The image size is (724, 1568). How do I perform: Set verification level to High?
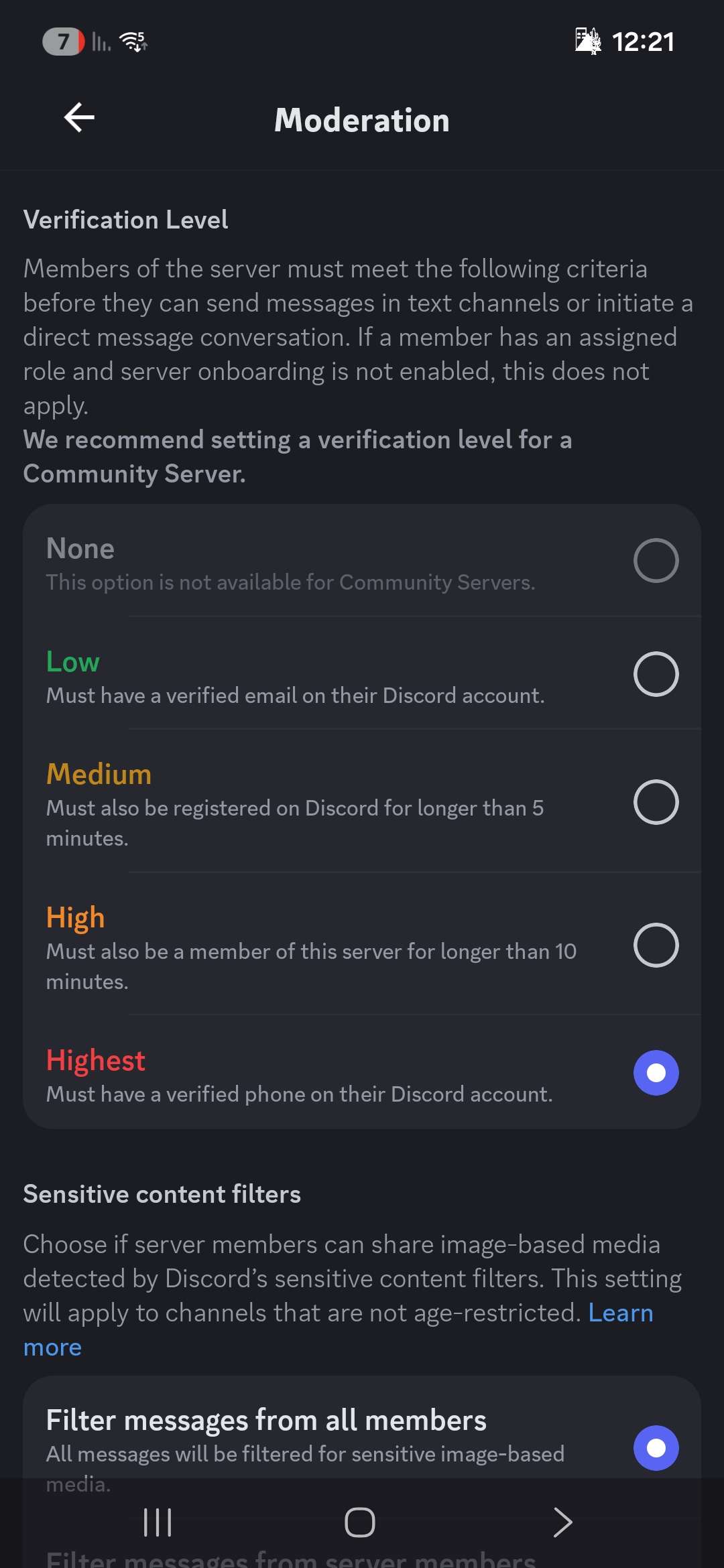click(x=655, y=945)
